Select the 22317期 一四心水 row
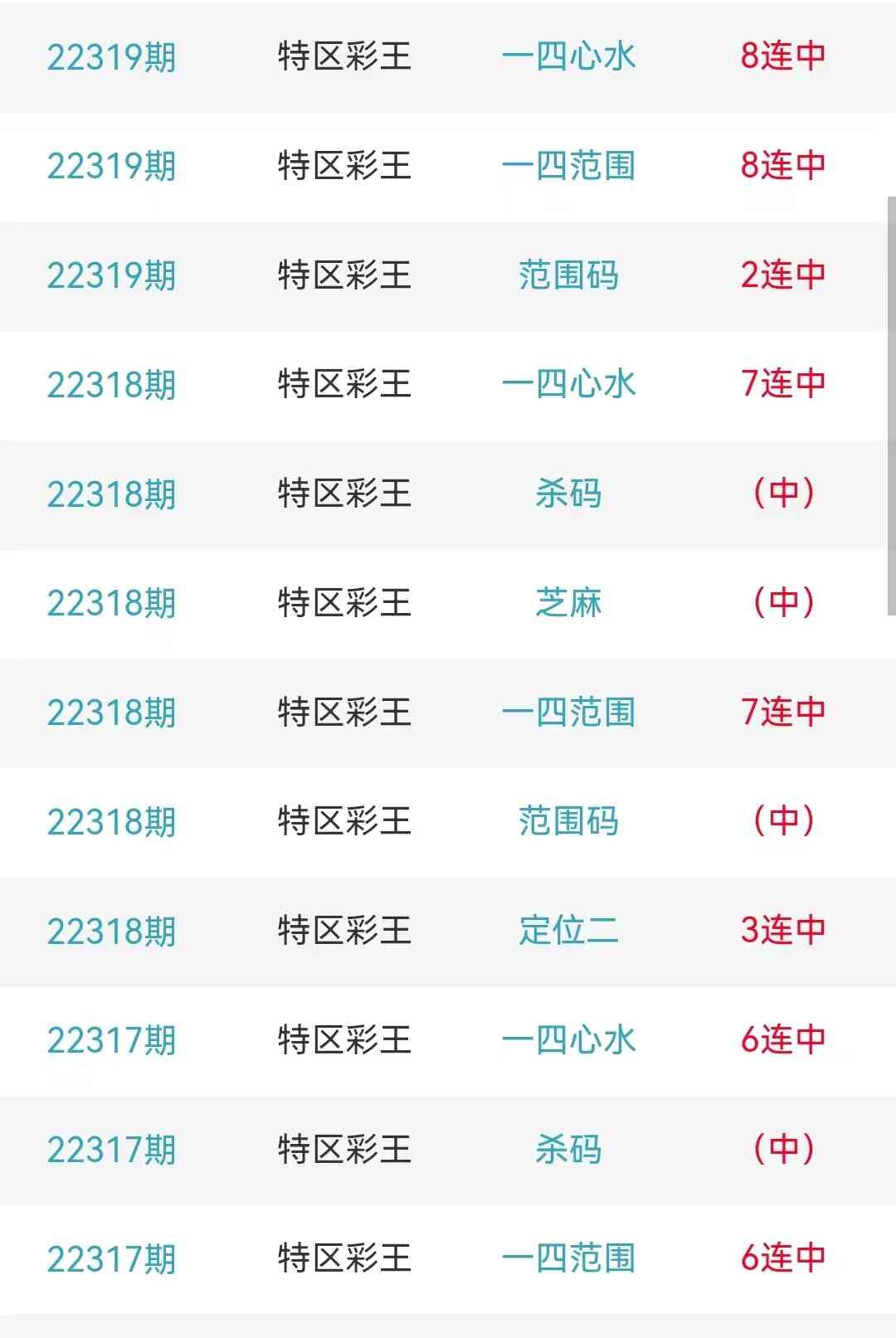The width and height of the screenshot is (896, 1338). pos(568,1040)
